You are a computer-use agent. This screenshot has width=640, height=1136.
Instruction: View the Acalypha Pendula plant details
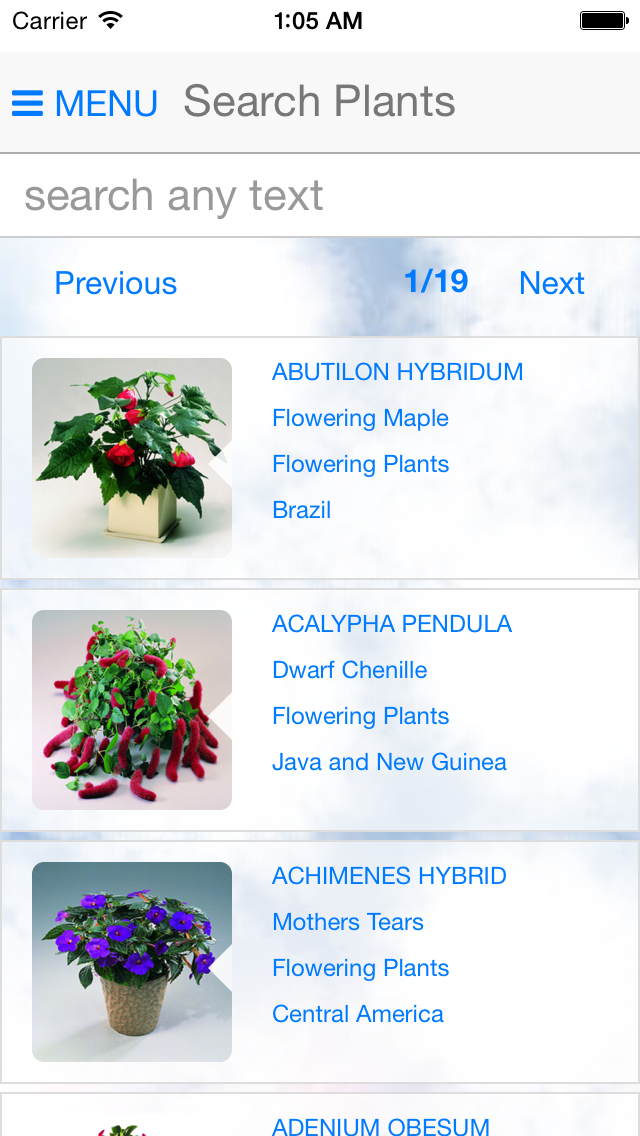click(391, 624)
